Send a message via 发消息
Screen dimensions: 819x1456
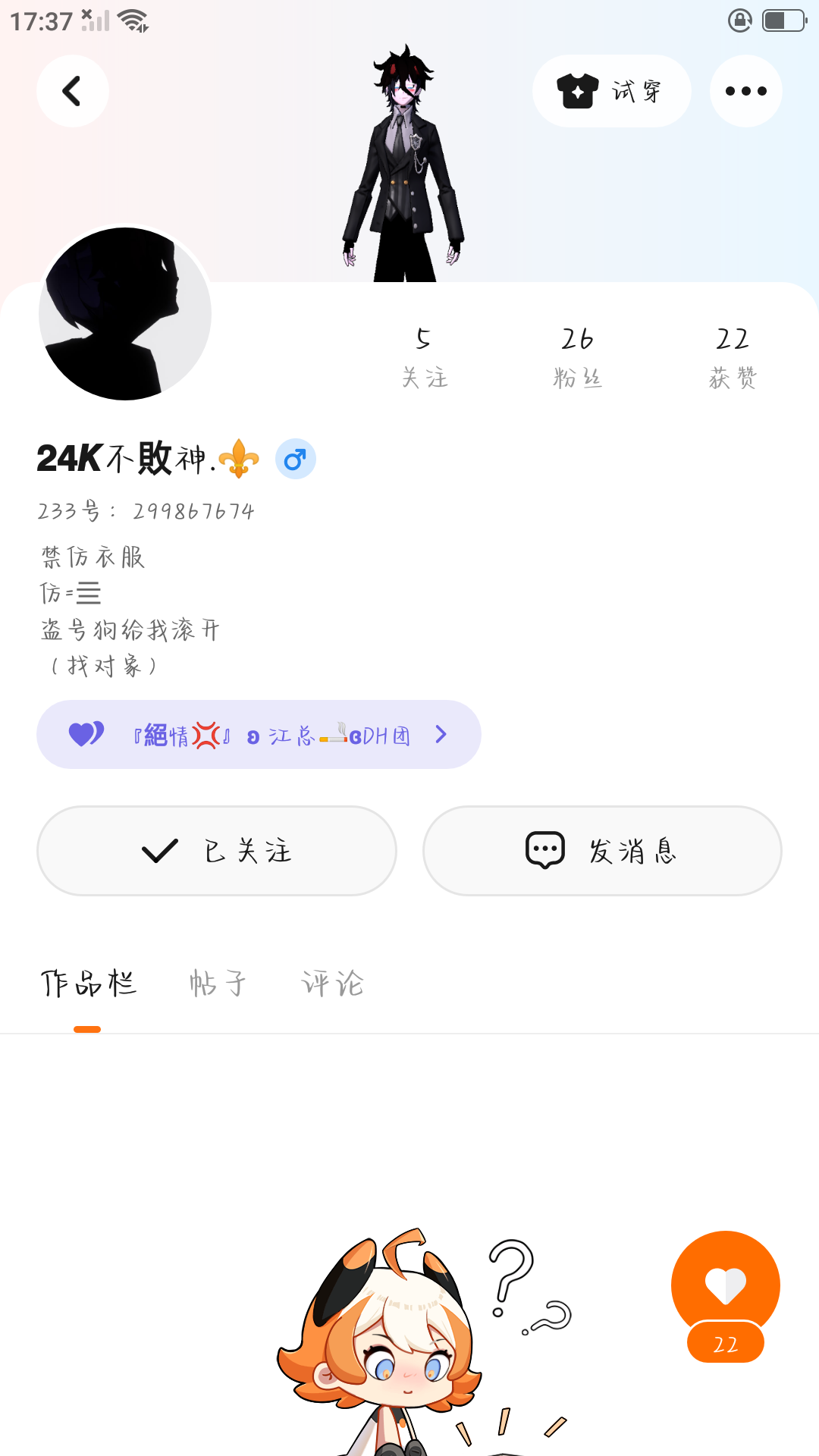click(602, 851)
